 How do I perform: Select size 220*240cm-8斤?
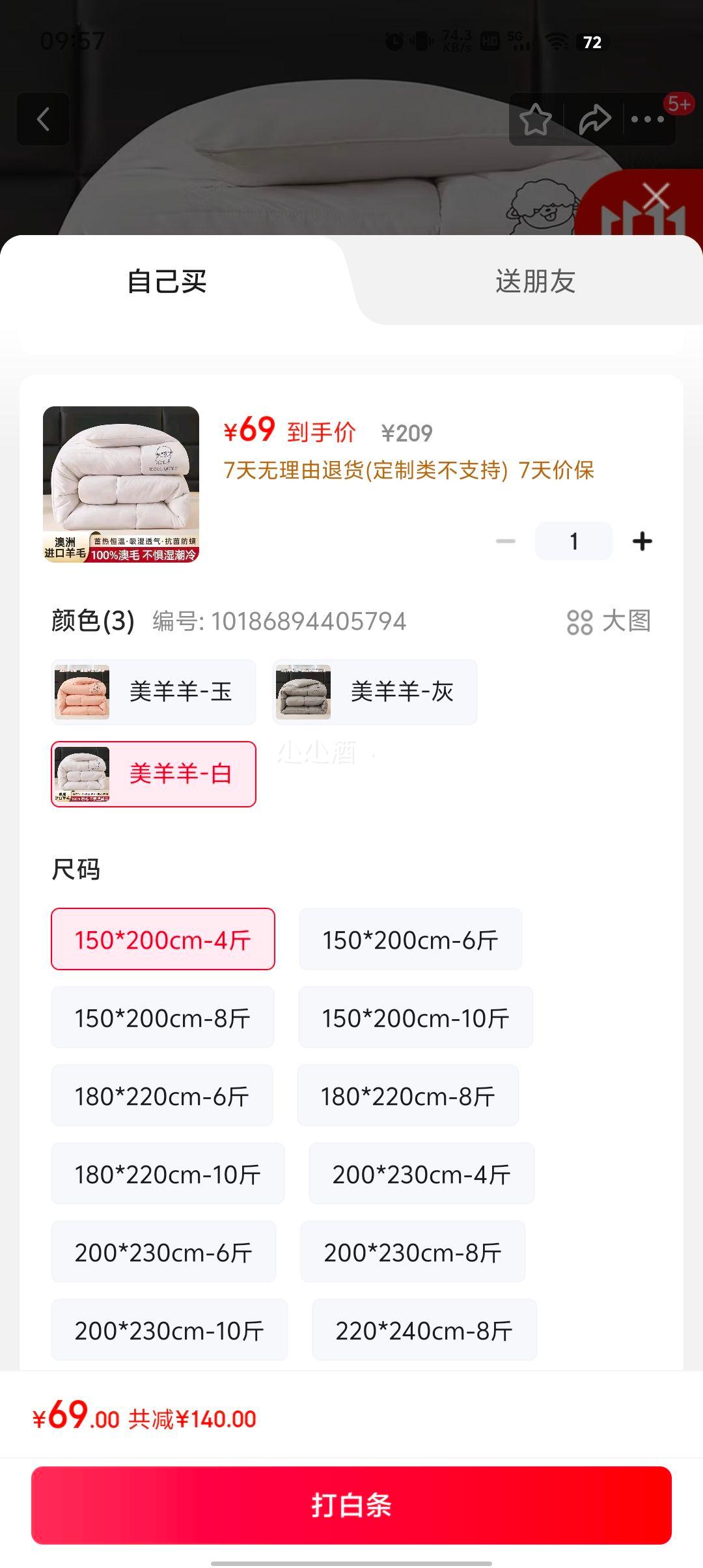click(424, 1330)
